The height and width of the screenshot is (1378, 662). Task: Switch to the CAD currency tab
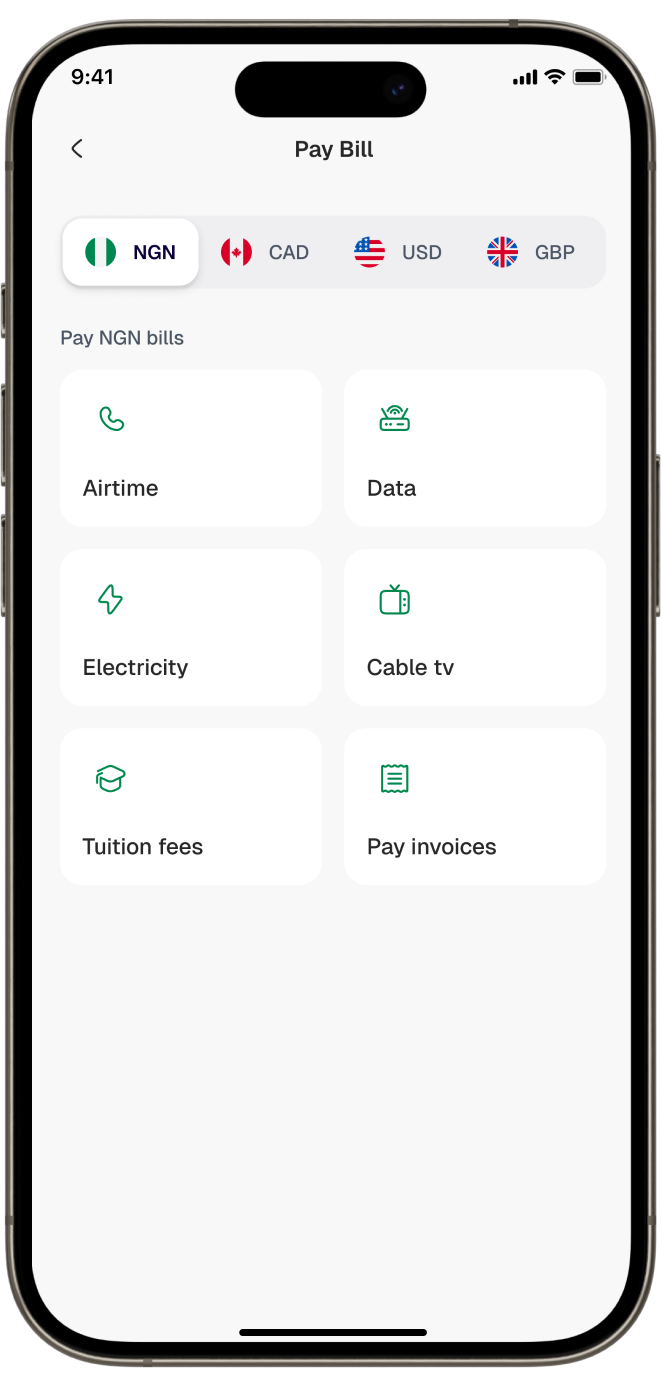pos(265,252)
